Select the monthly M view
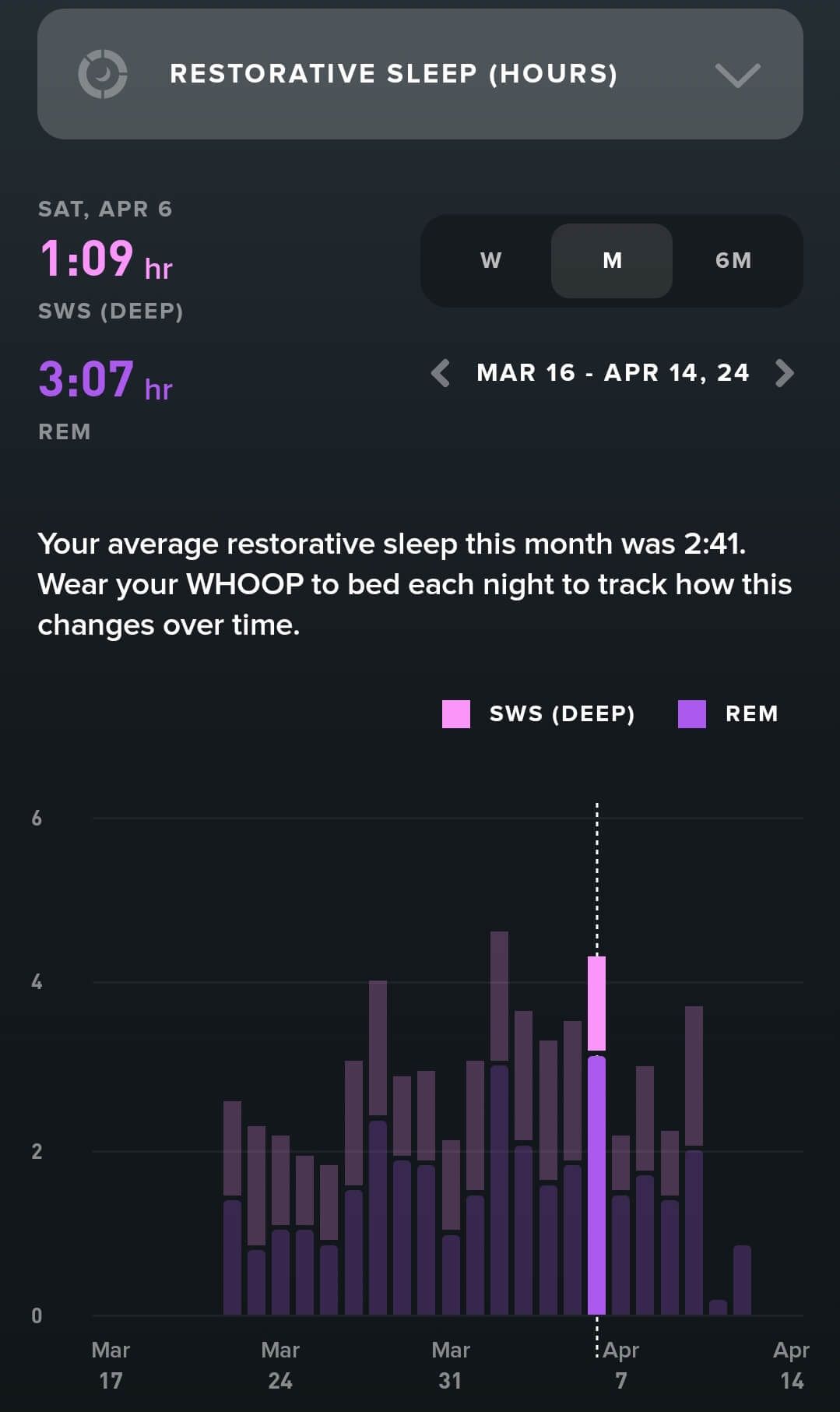 pyautogui.click(x=612, y=260)
